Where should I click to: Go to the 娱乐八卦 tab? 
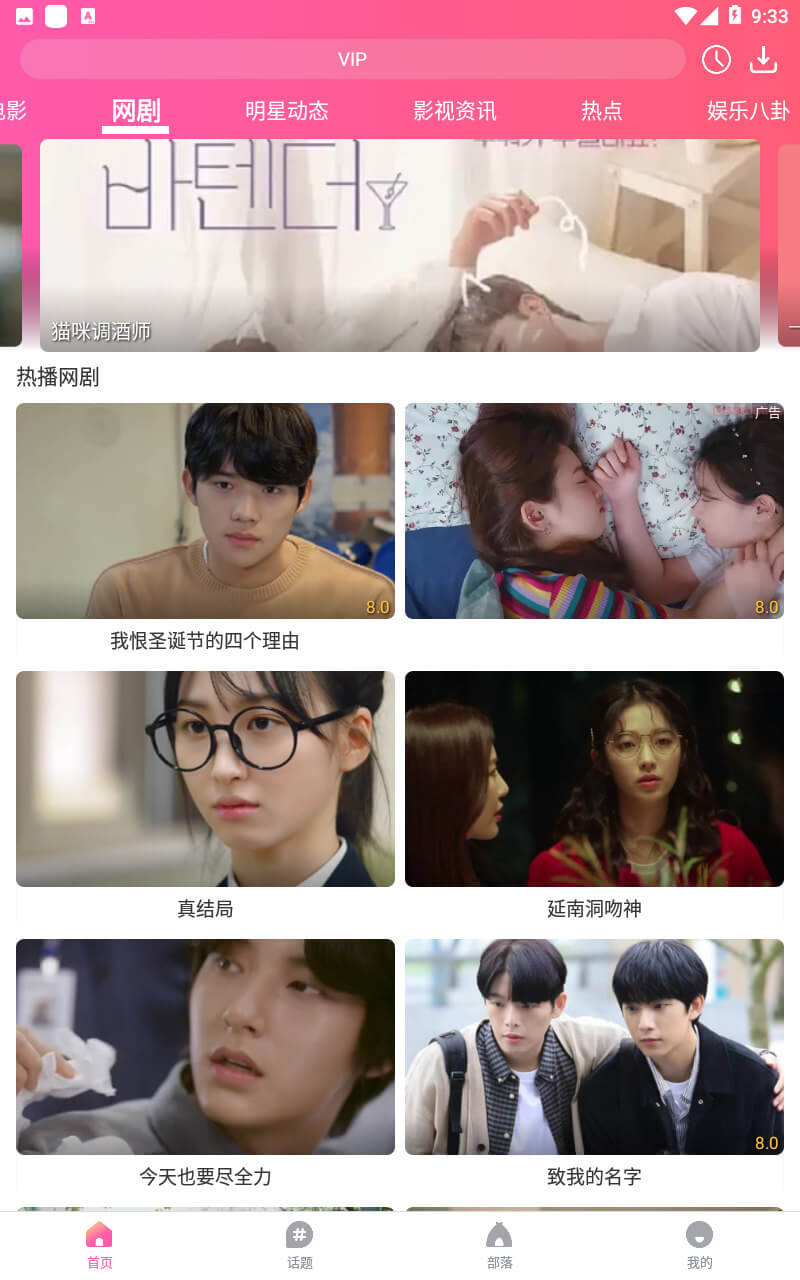[x=749, y=111]
